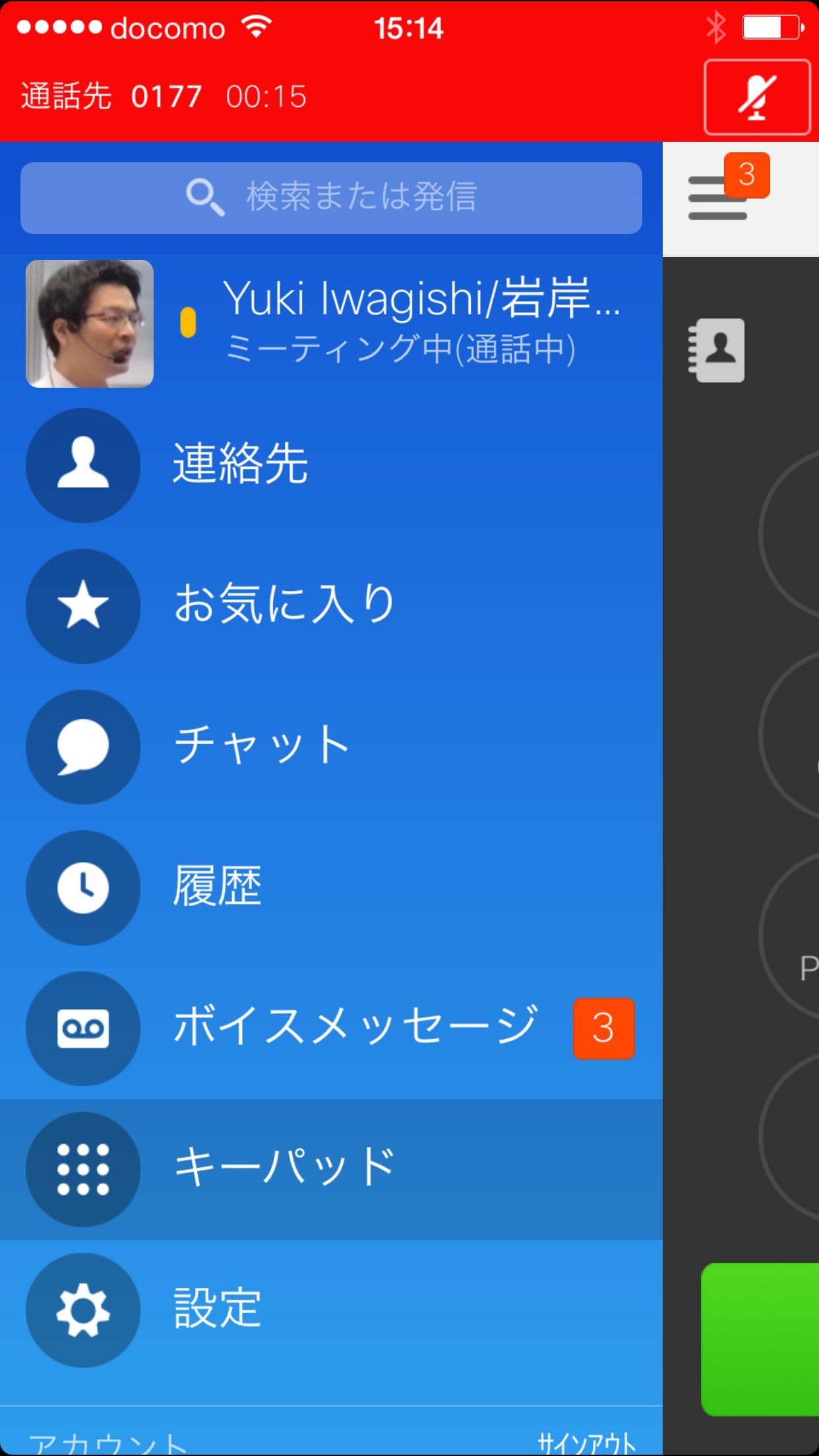Open チャット chats
Screen dimensions: 819x1456
pyautogui.click(x=261, y=746)
